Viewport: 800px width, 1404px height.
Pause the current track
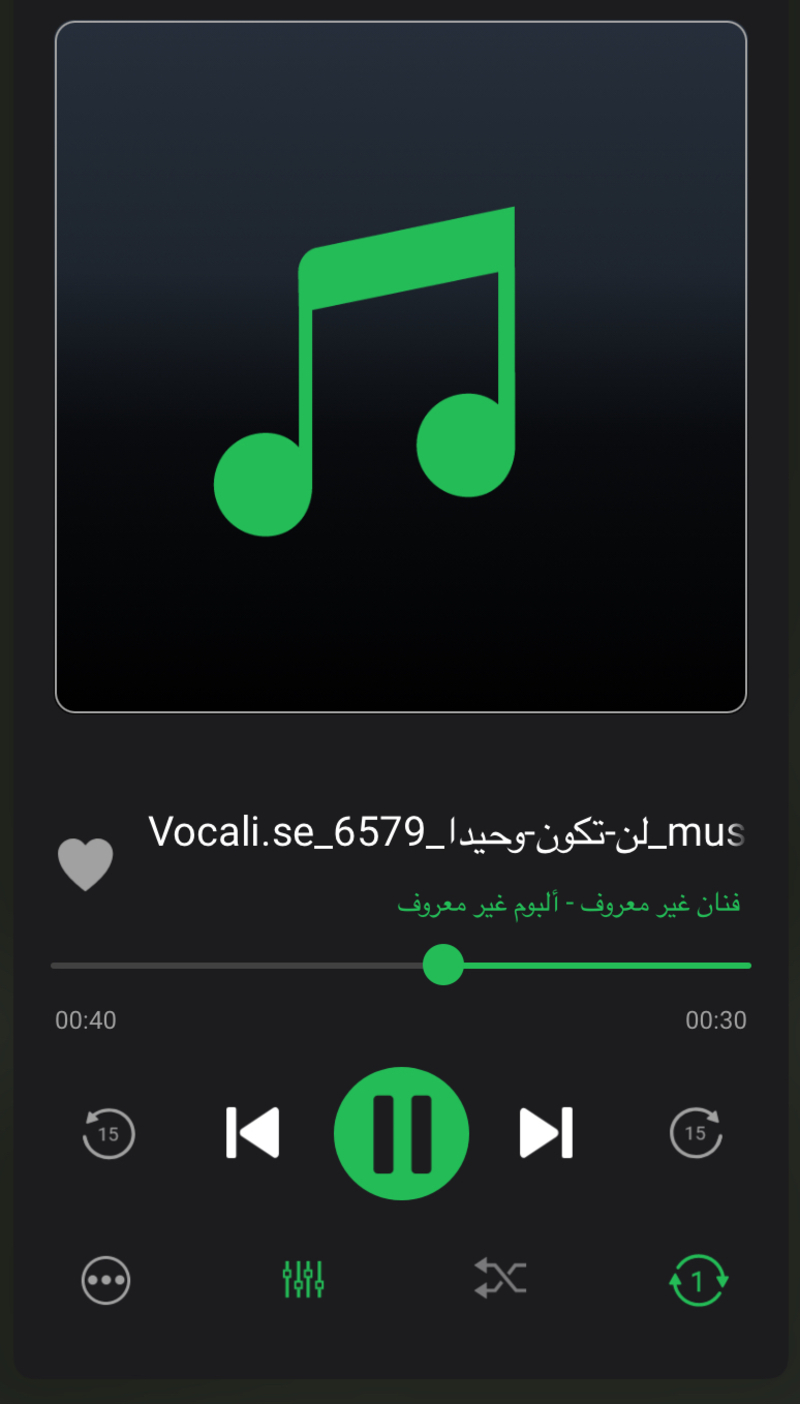[401, 1133]
